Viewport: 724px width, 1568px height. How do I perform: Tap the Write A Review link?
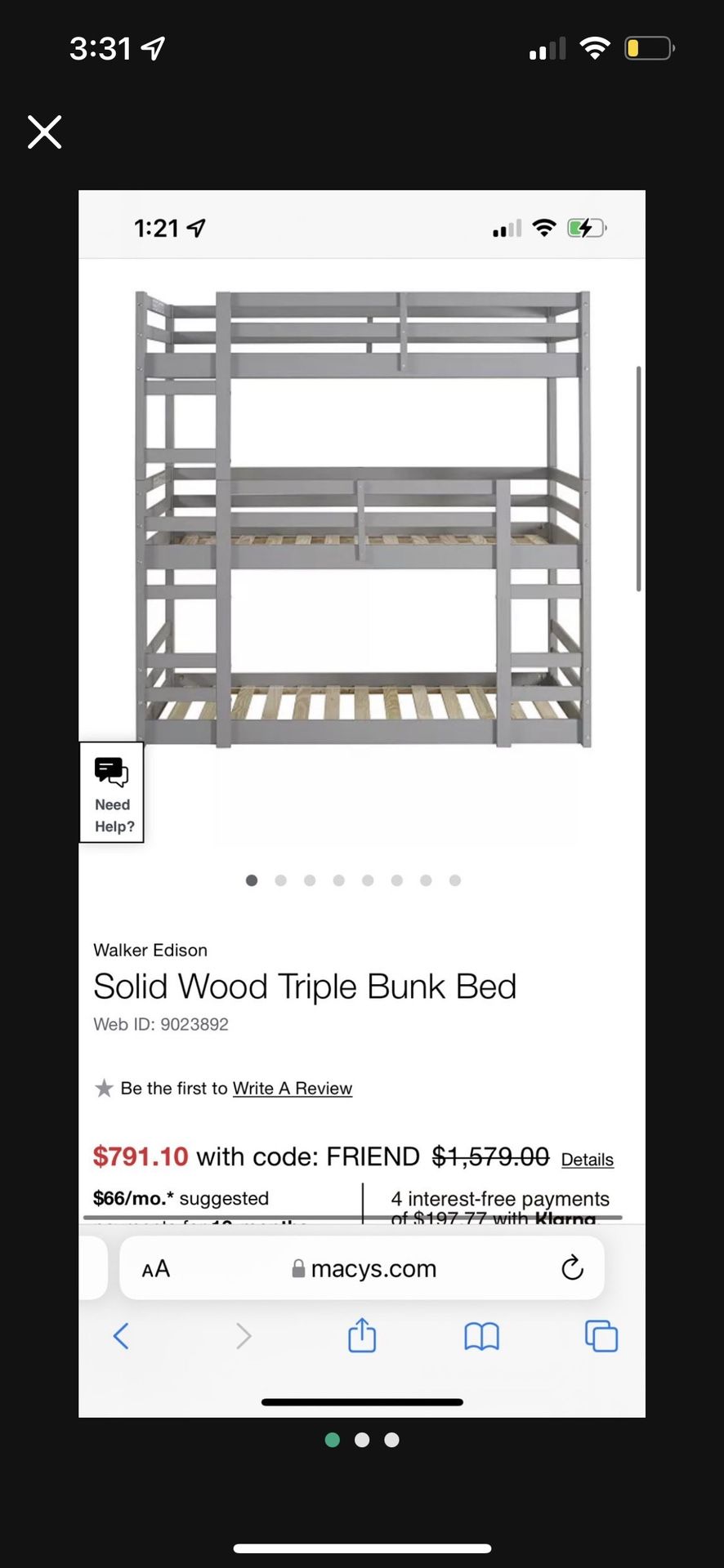pos(293,1088)
